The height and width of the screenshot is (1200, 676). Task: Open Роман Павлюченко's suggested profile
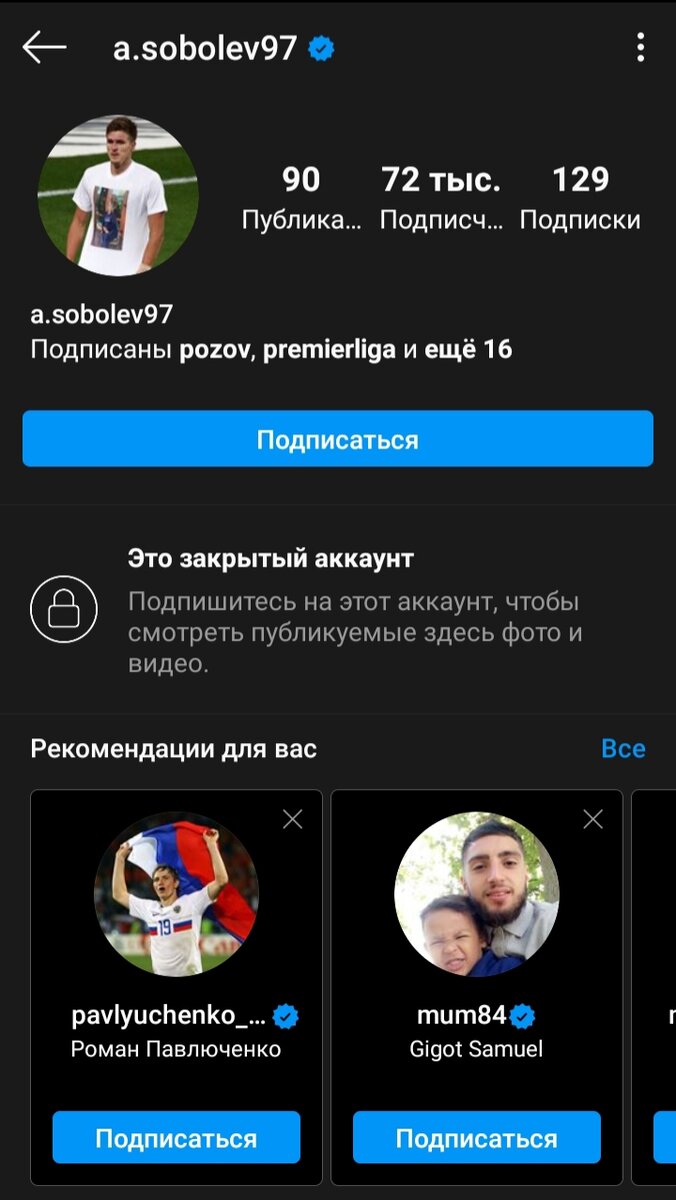(176, 894)
